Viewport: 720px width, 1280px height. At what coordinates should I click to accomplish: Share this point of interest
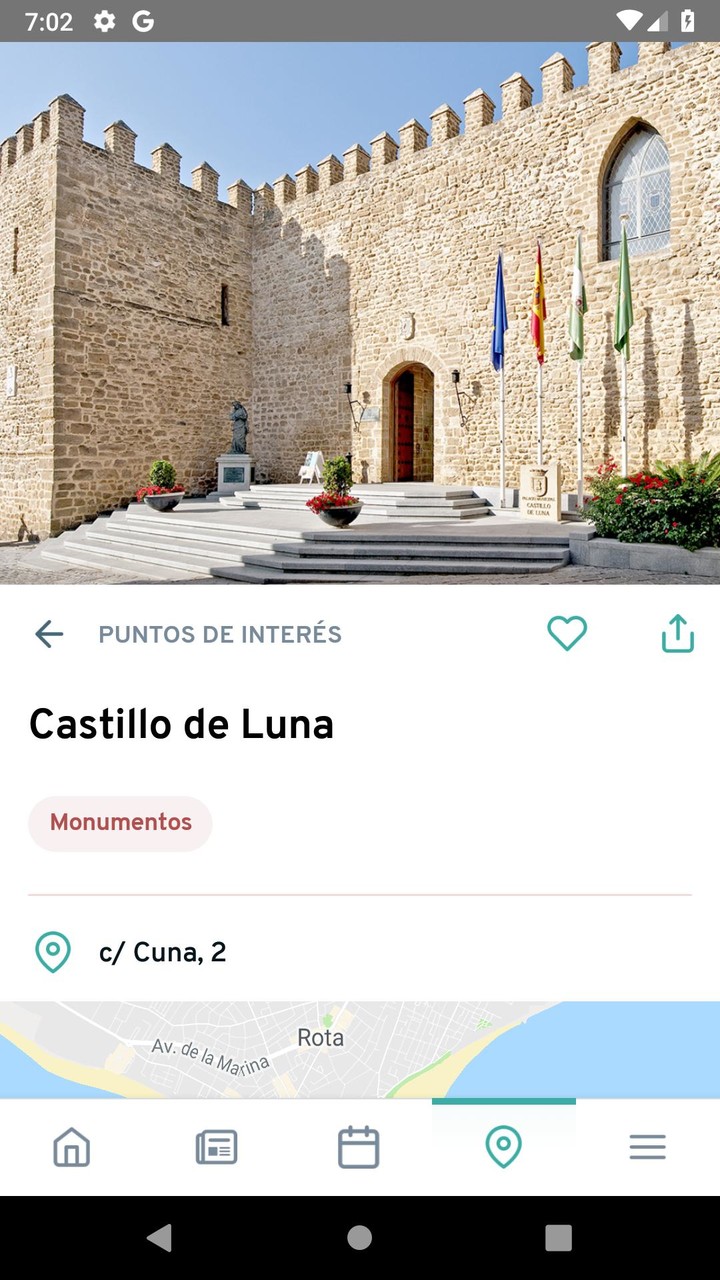[677, 634]
